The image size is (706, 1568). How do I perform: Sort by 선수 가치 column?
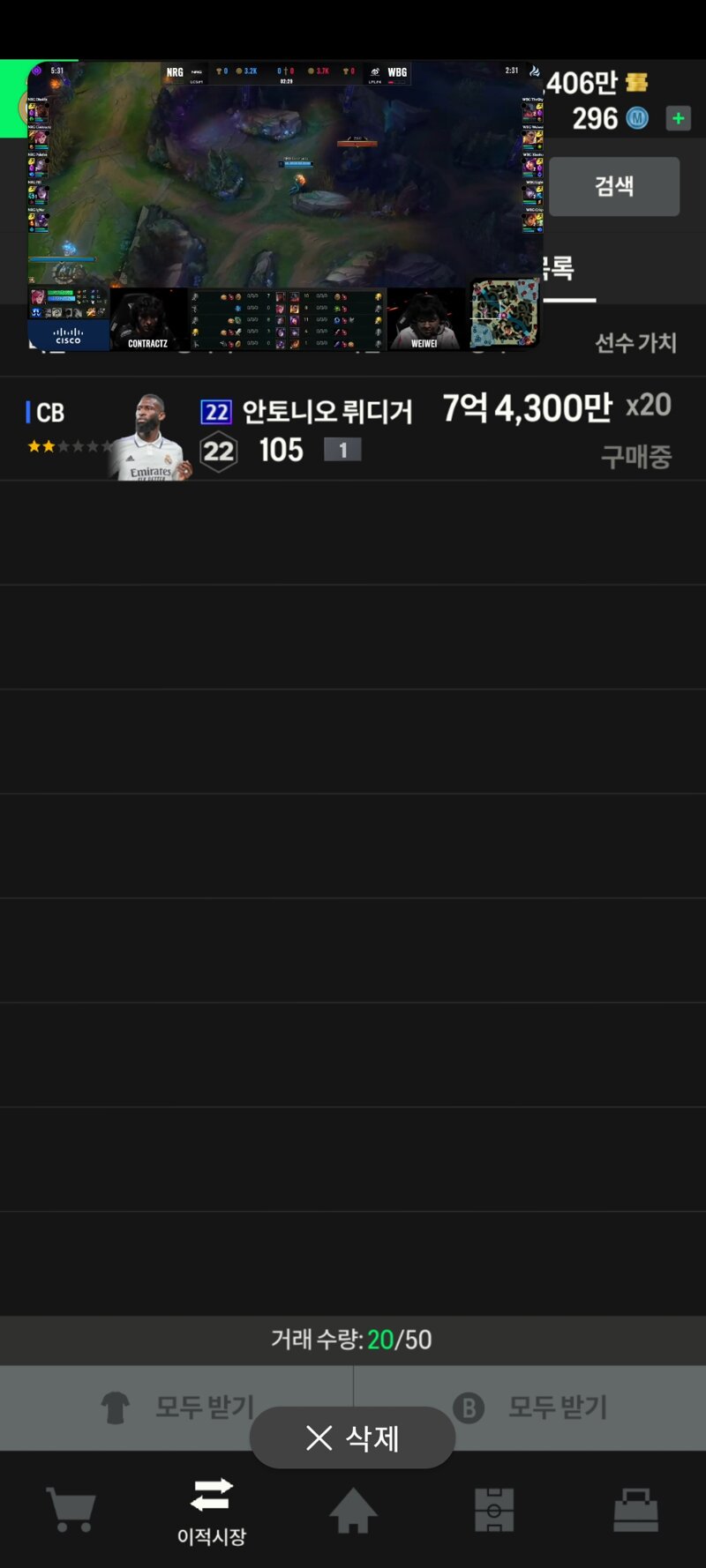tap(635, 342)
